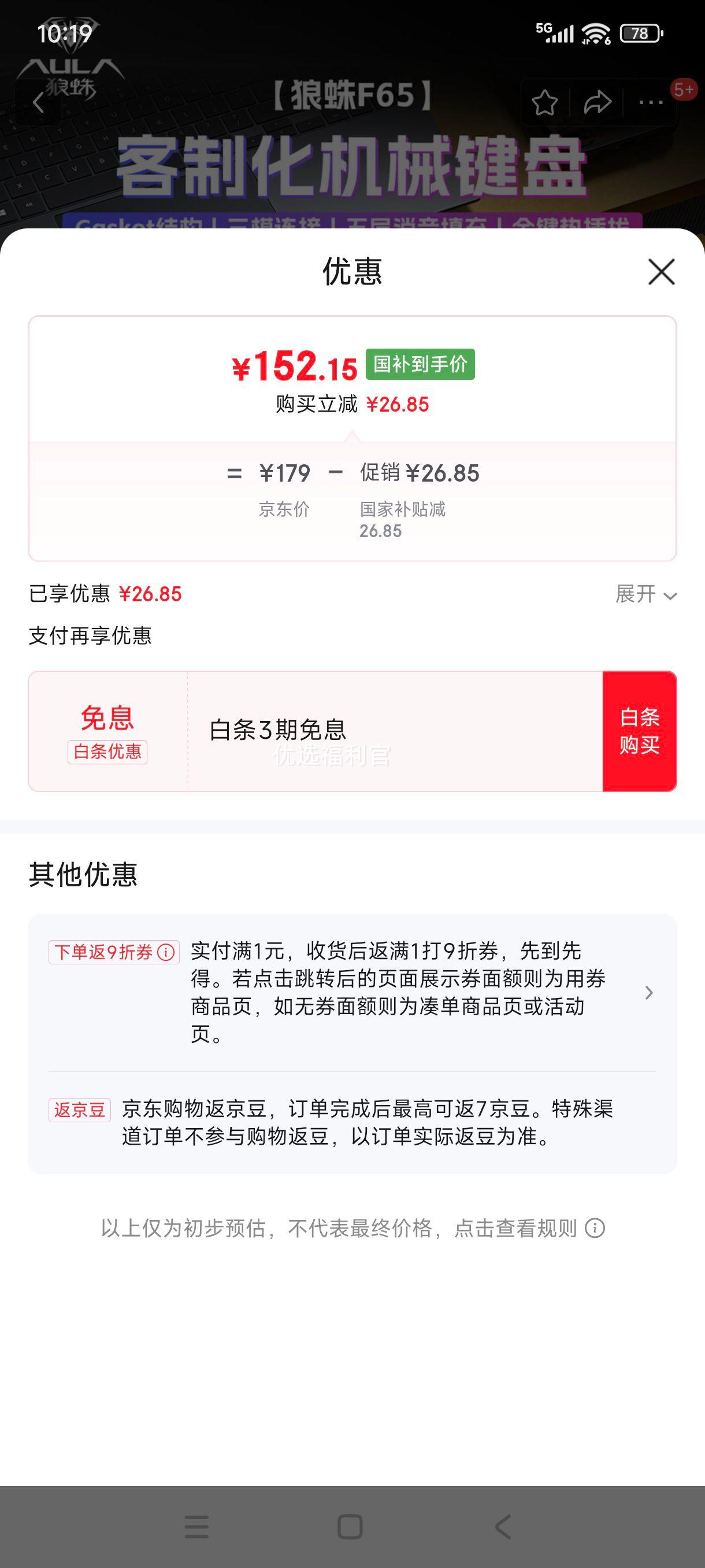Image resolution: width=705 pixels, height=1568 pixels.
Task: Close the 优惠 discount sheet
Action: pyautogui.click(x=661, y=272)
